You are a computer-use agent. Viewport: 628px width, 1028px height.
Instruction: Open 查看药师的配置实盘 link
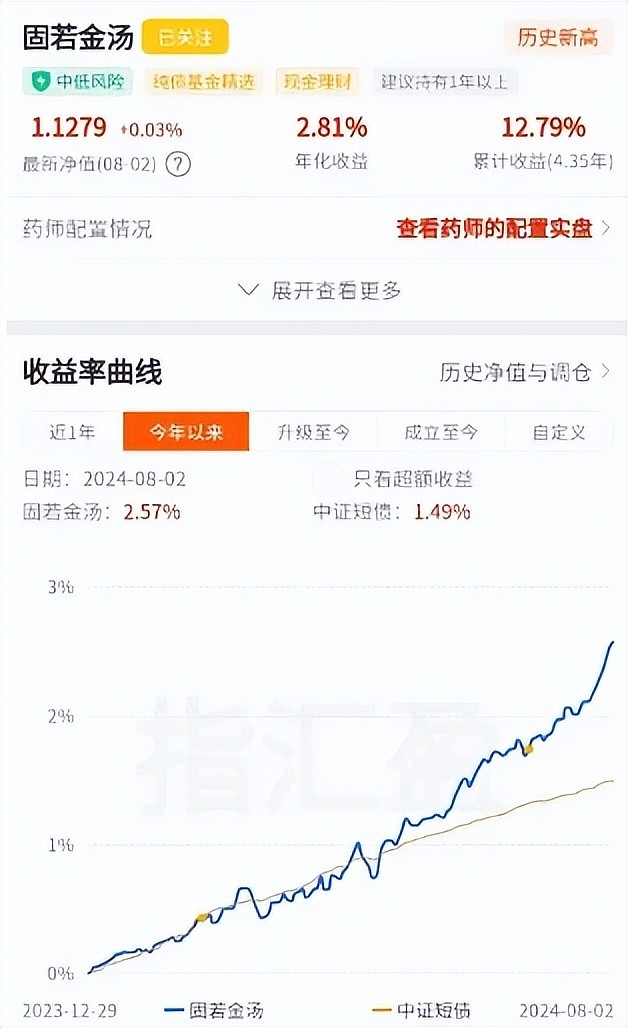pos(503,229)
